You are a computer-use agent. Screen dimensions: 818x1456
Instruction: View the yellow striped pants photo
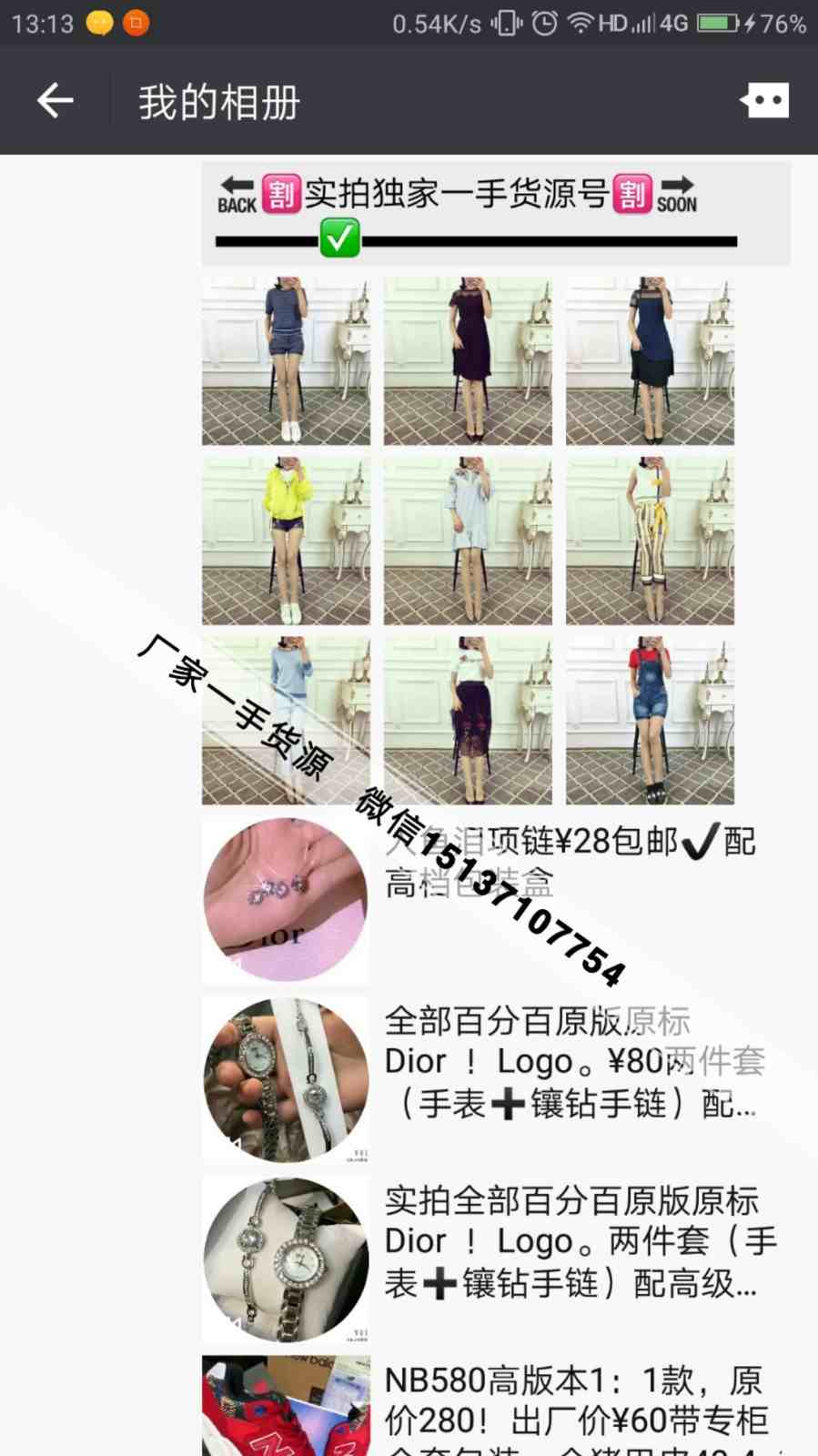(650, 541)
